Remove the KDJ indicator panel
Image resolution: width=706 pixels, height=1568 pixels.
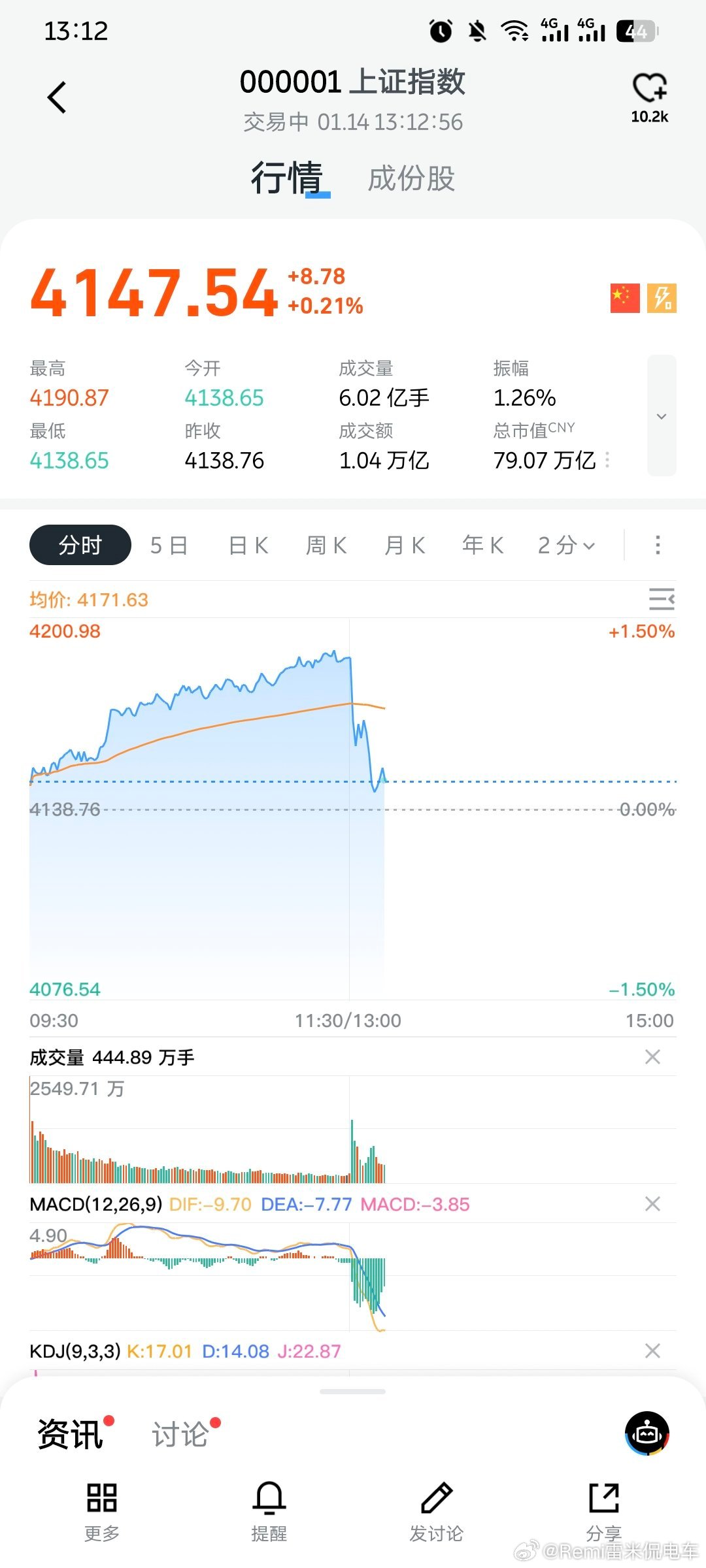652,1351
